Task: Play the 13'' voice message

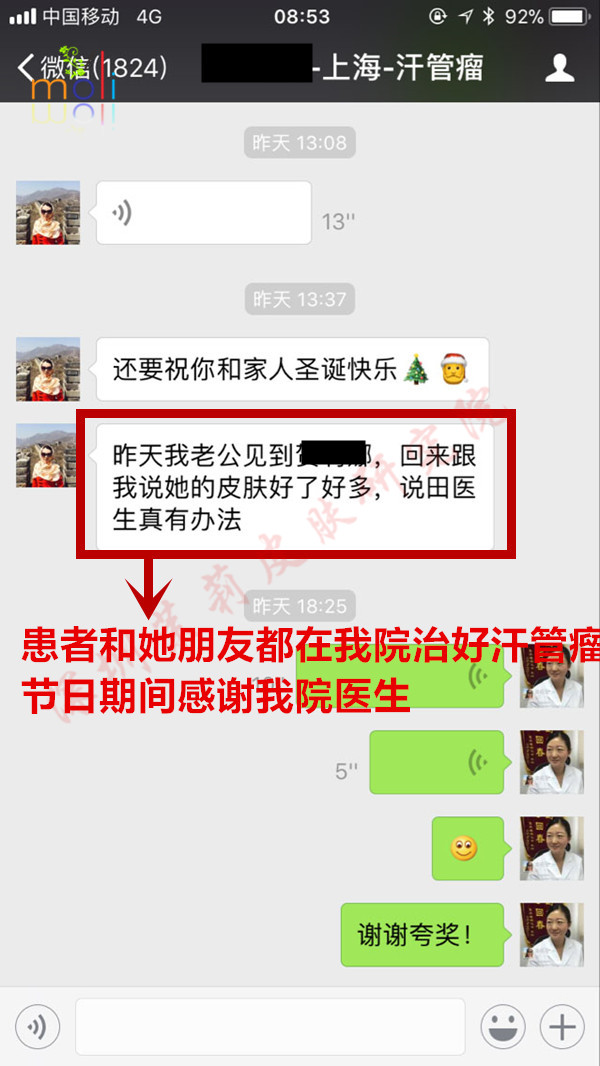Action: click(x=203, y=213)
